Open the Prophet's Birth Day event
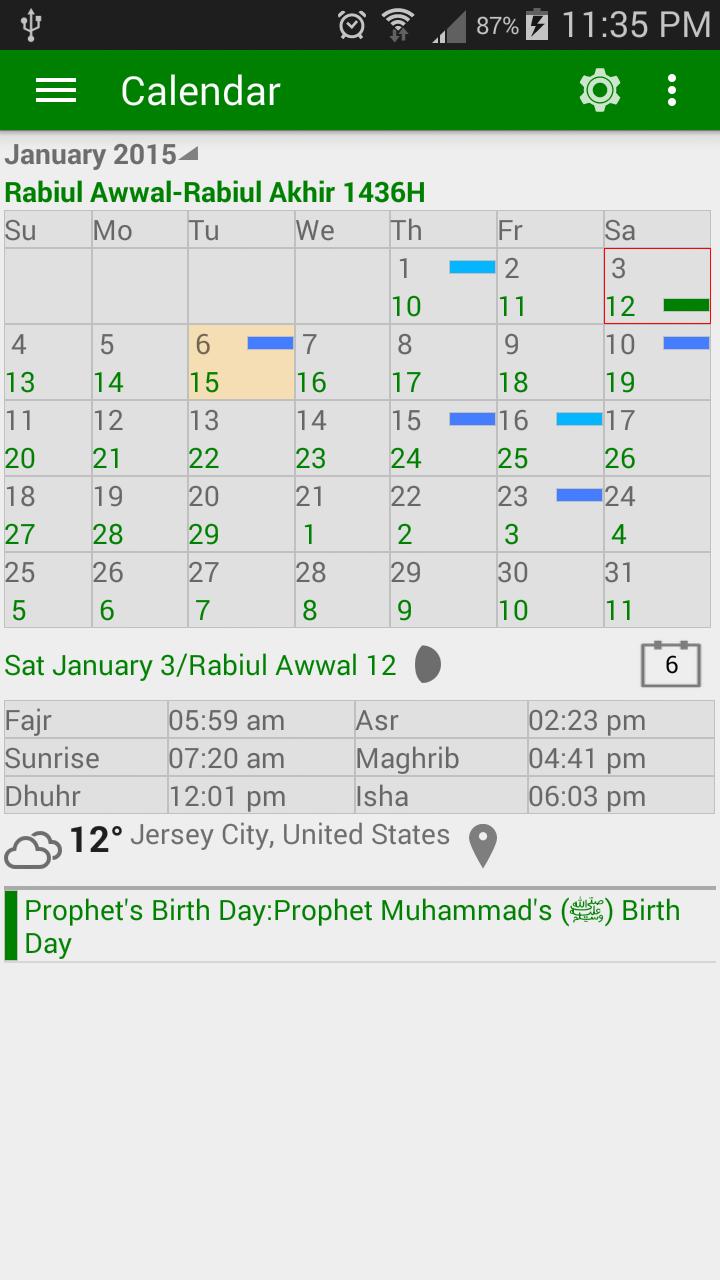Viewport: 720px width, 1280px height. click(x=360, y=926)
